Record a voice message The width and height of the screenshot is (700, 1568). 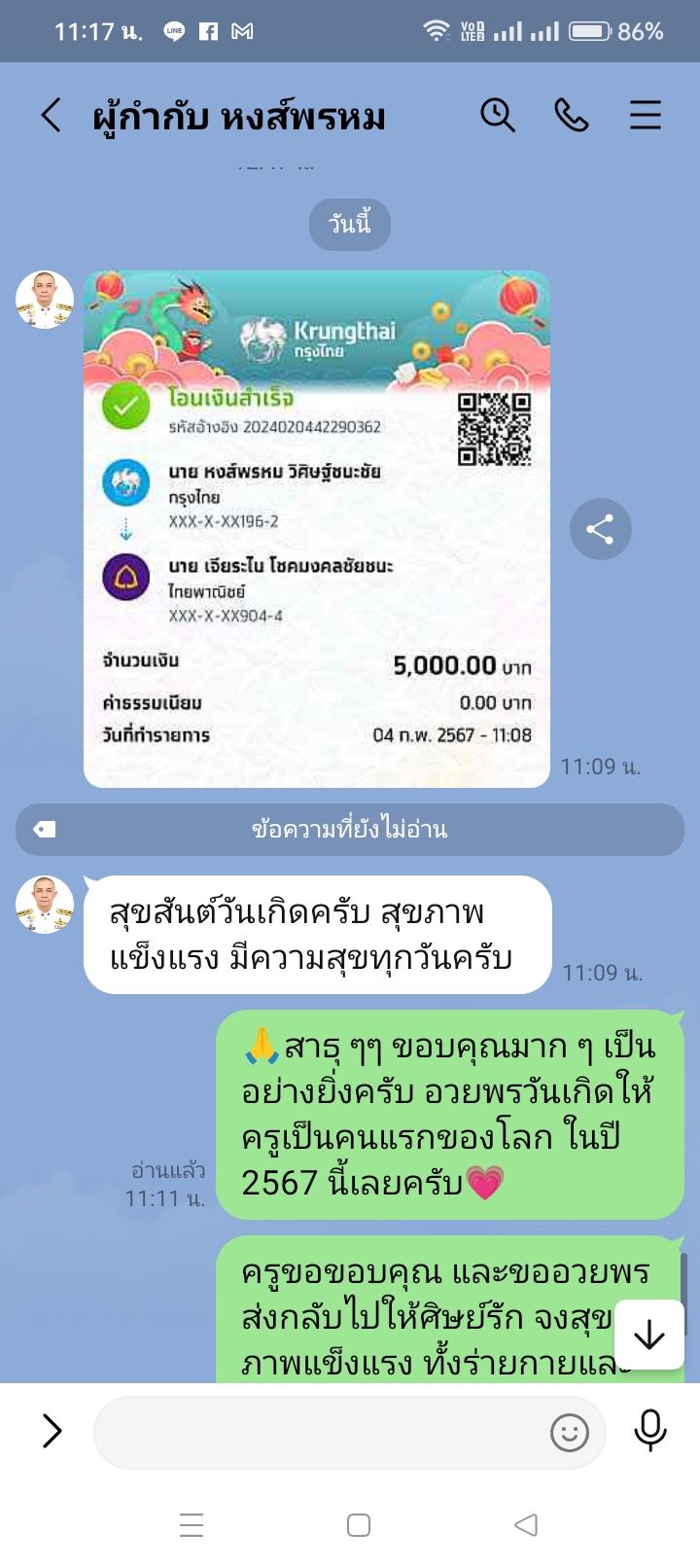[649, 1431]
